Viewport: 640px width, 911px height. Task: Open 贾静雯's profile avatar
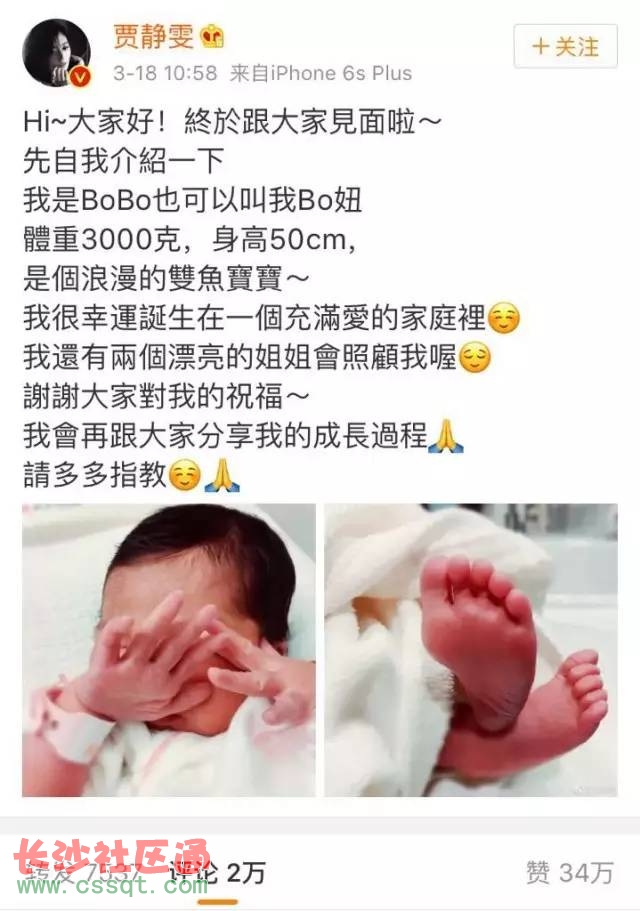pyautogui.click(x=55, y=52)
